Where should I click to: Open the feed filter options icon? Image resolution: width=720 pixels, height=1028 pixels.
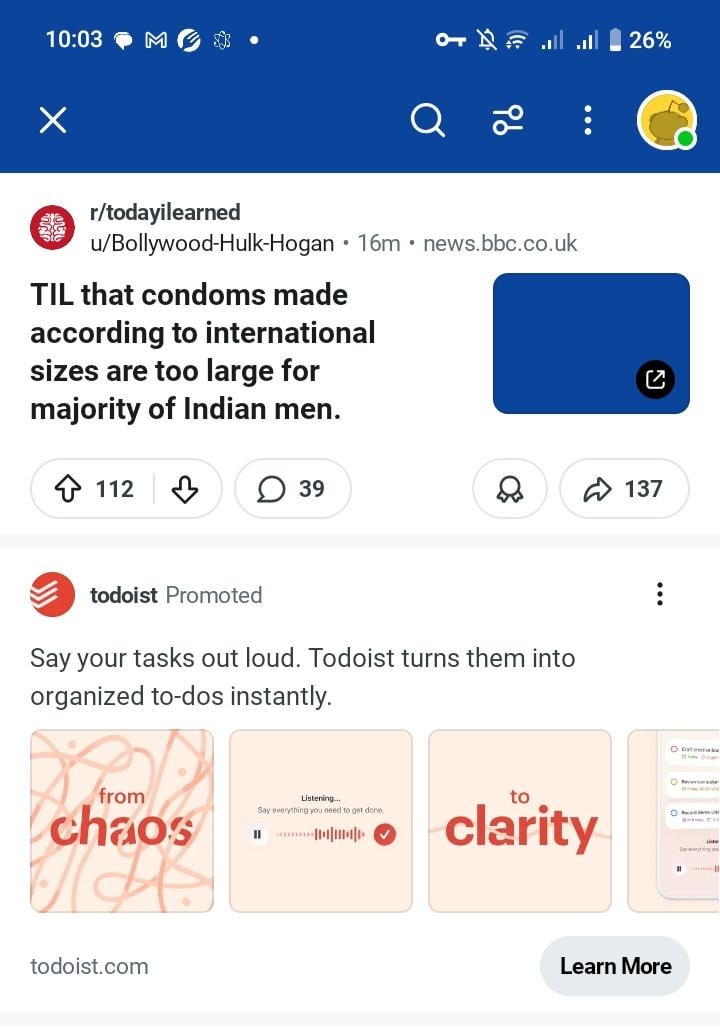[x=508, y=121]
